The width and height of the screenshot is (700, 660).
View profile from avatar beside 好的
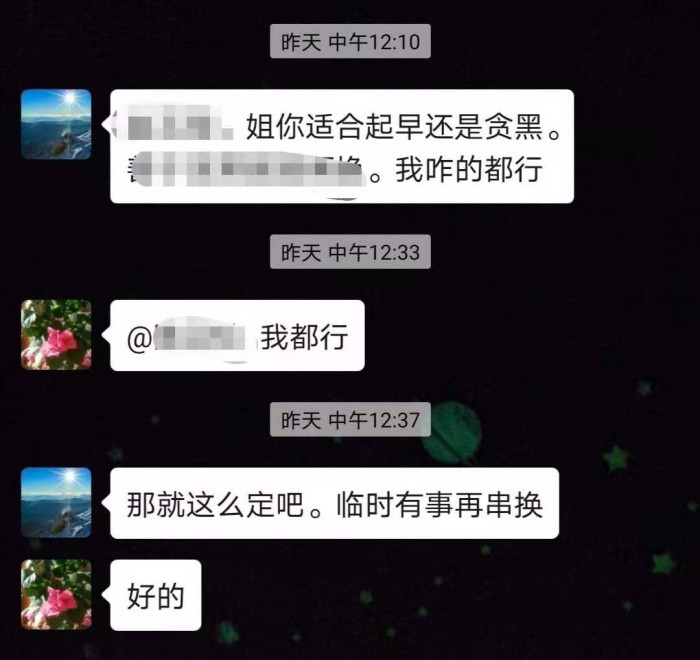[x=56, y=594]
